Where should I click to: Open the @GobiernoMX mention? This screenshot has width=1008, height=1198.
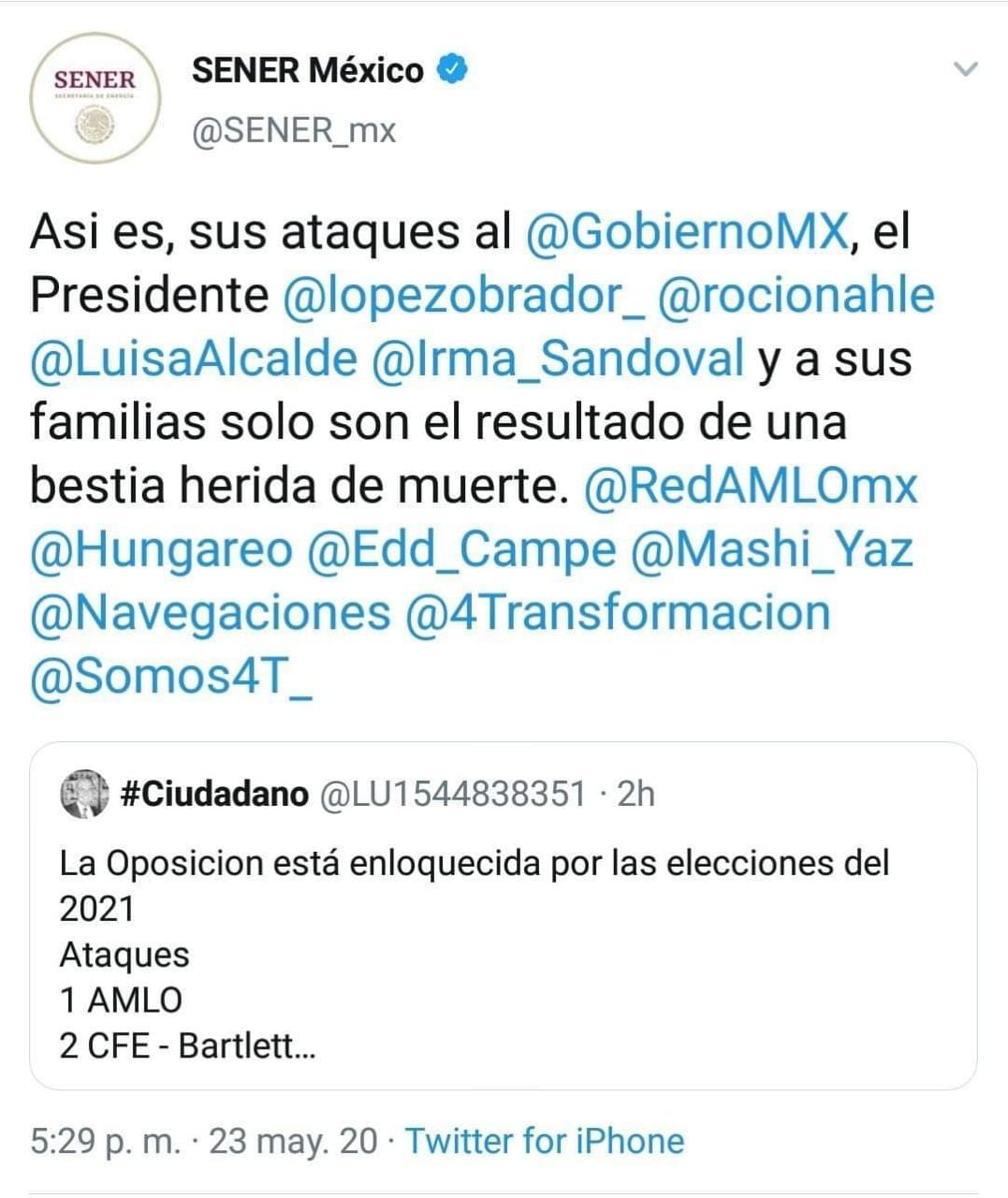tap(688, 232)
